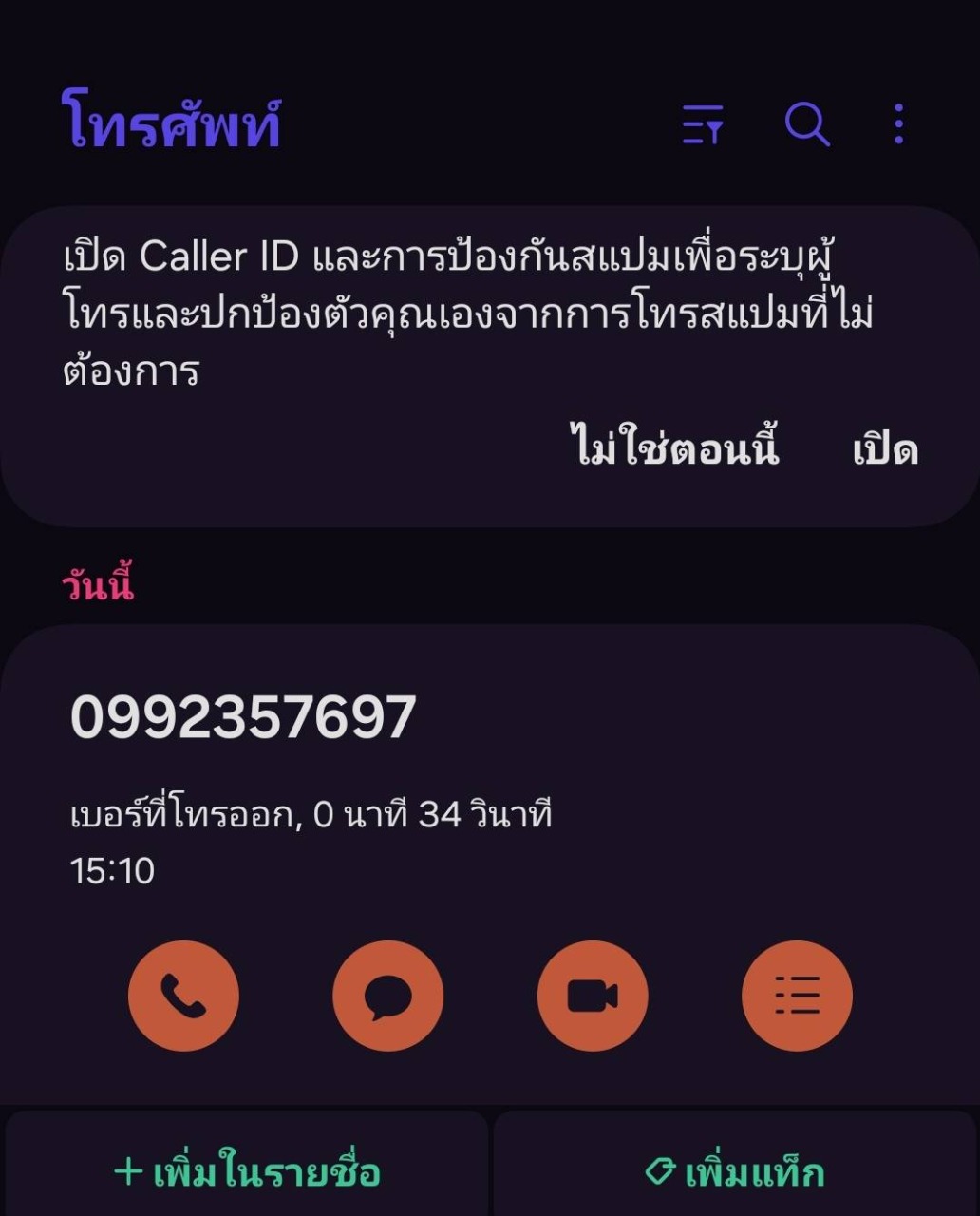Add a tag with เพิ่มแท็ก
The width and height of the screenshot is (980, 1216).
[735, 1170]
